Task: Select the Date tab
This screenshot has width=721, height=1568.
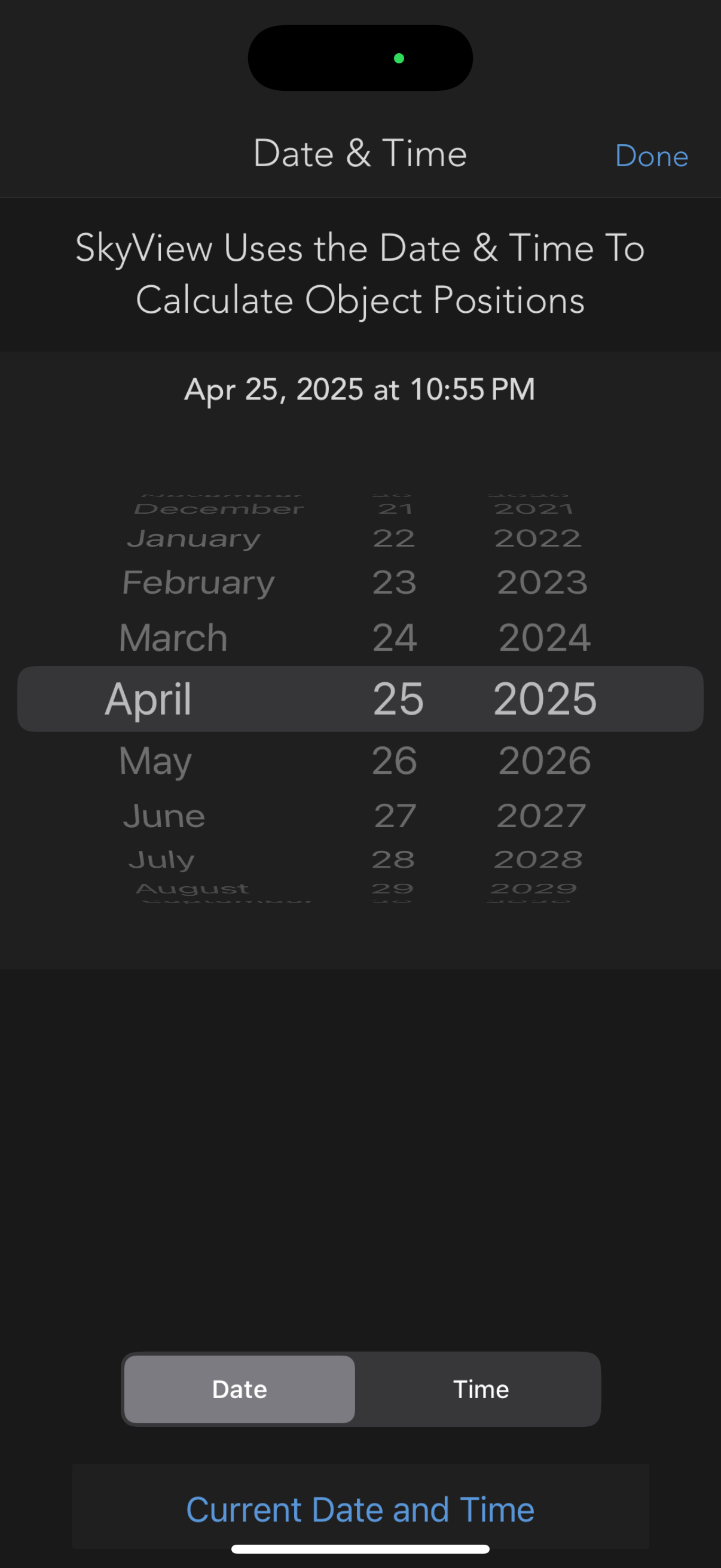Action: [x=239, y=1389]
